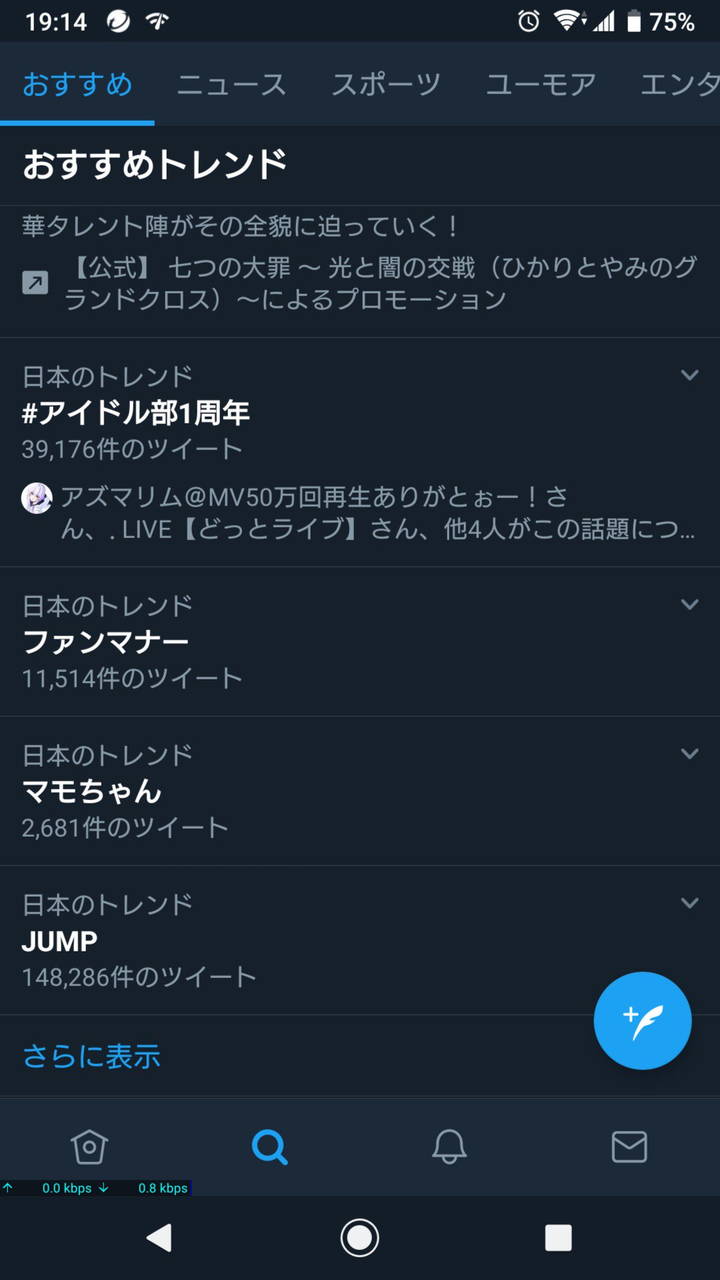Screen dimensions: 720x1280
Task: Tap the compose tweet floating button
Action: [642, 1020]
